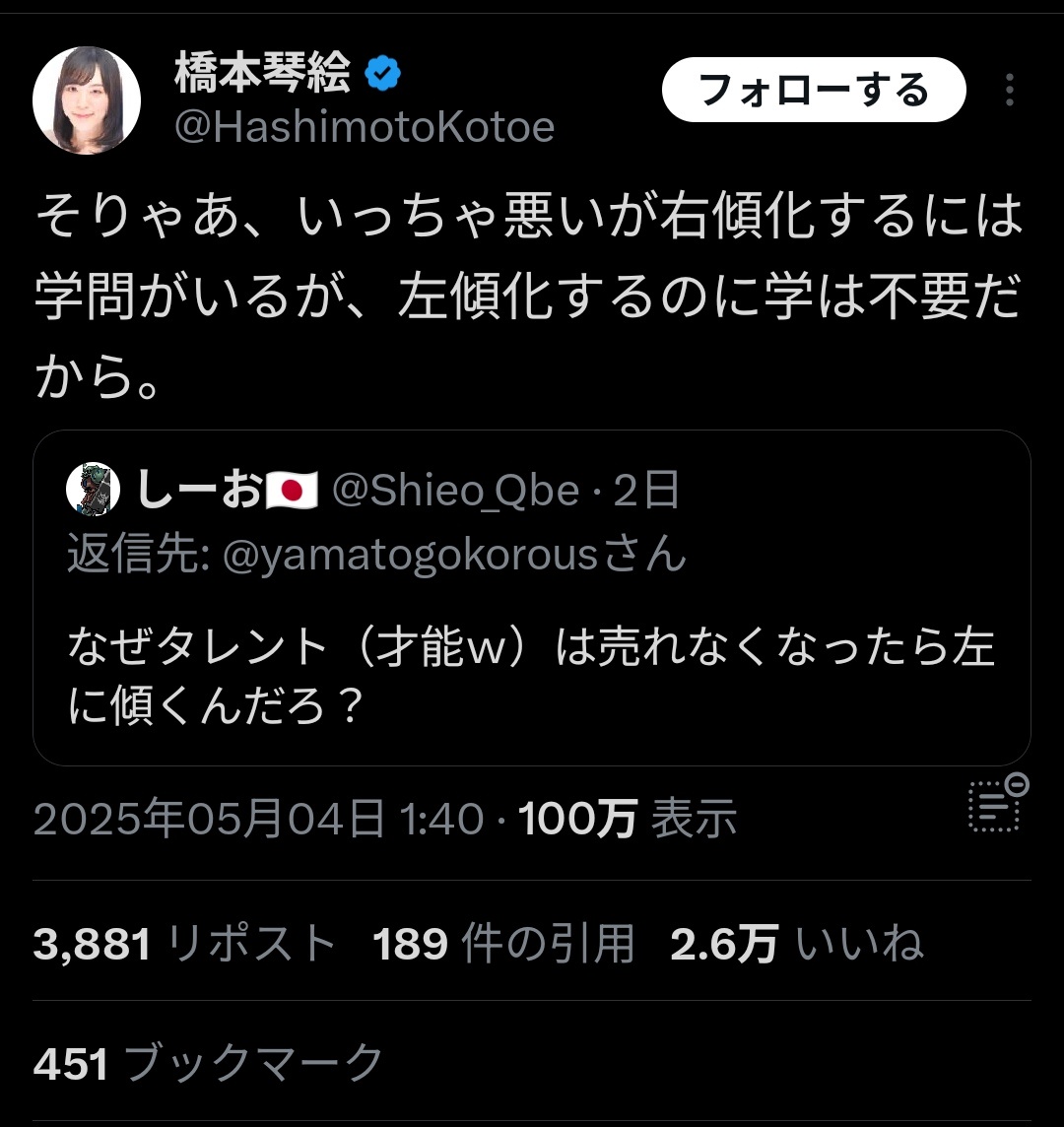The width and height of the screenshot is (1064, 1127).
Task: View the 2.6万 いいね likes list
Action: pos(796,944)
